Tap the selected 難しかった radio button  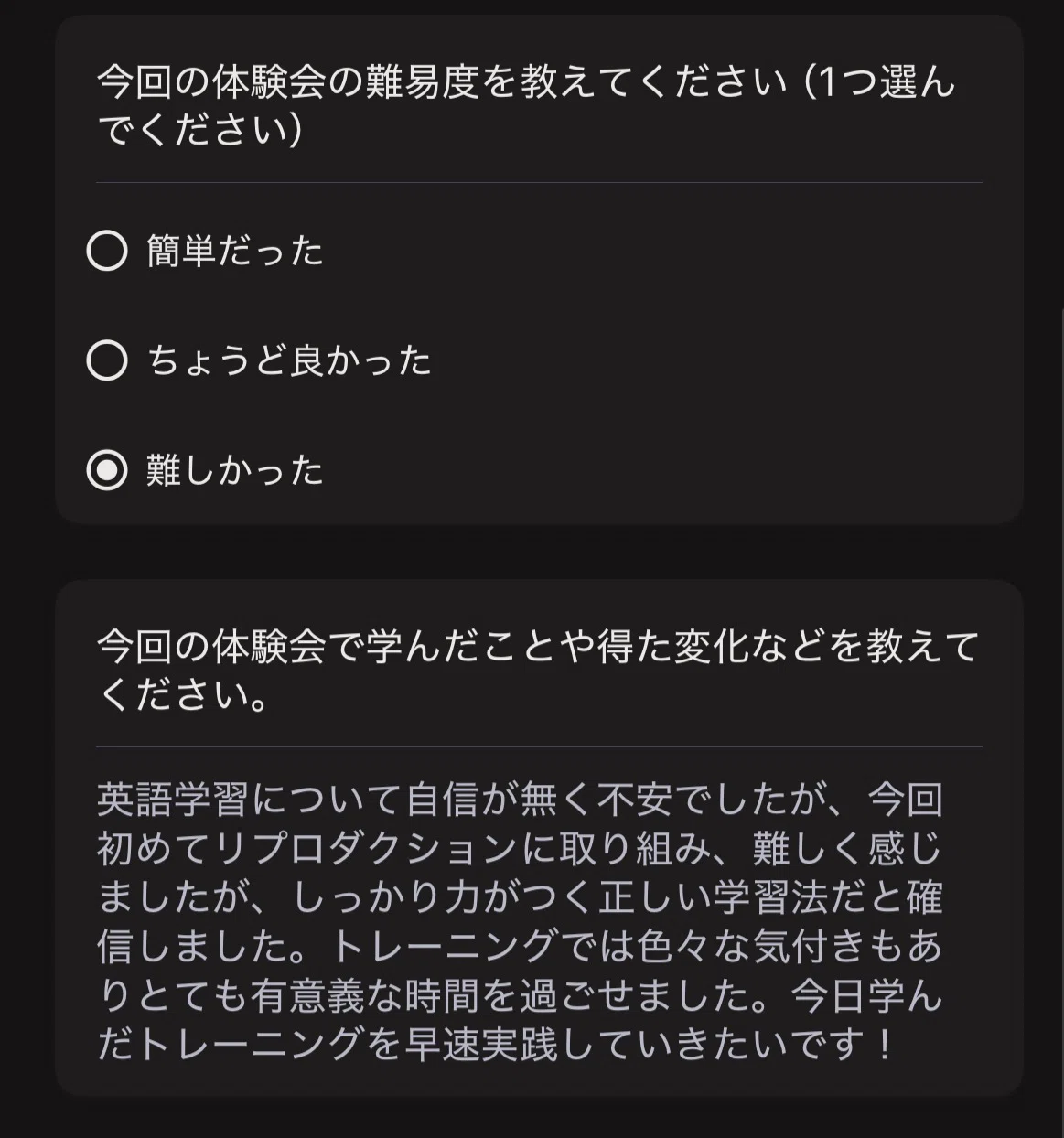[x=107, y=470]
